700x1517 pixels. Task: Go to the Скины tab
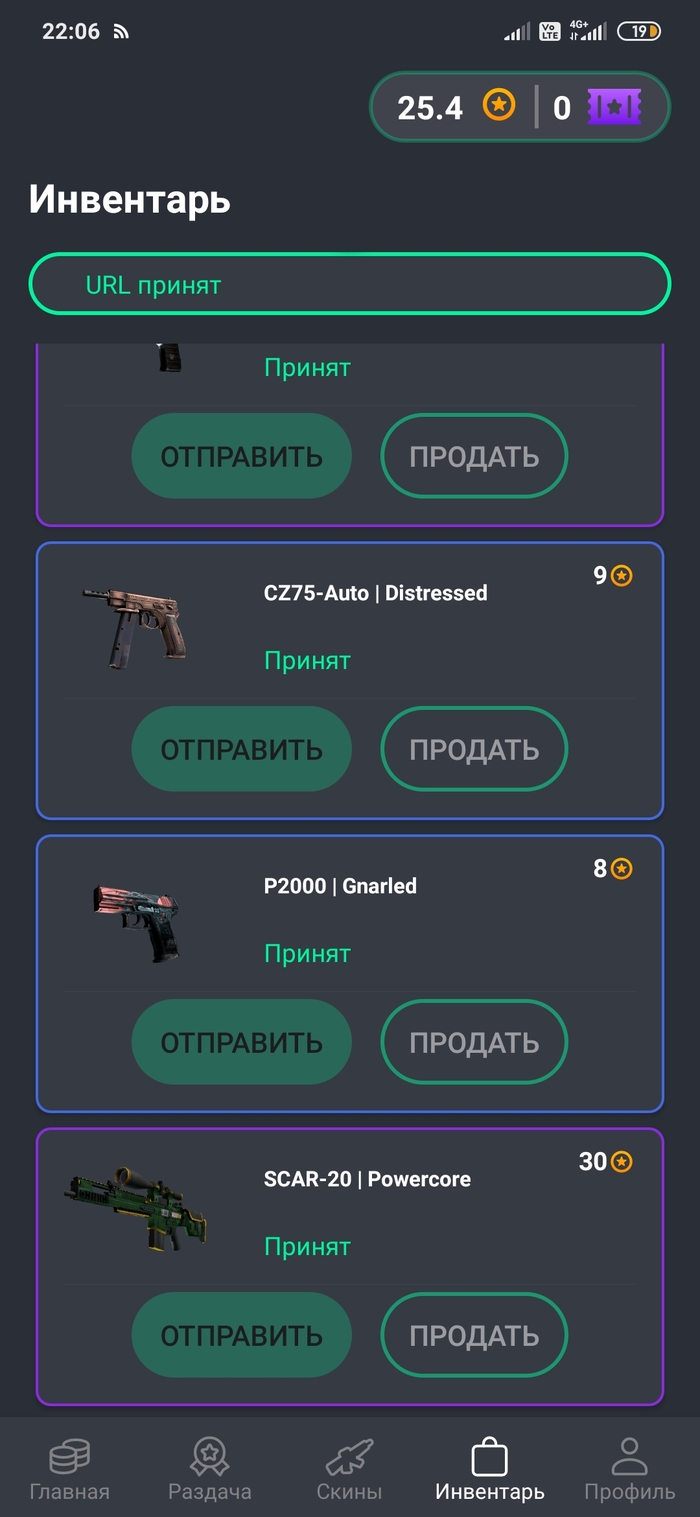tap(349, 1468)
